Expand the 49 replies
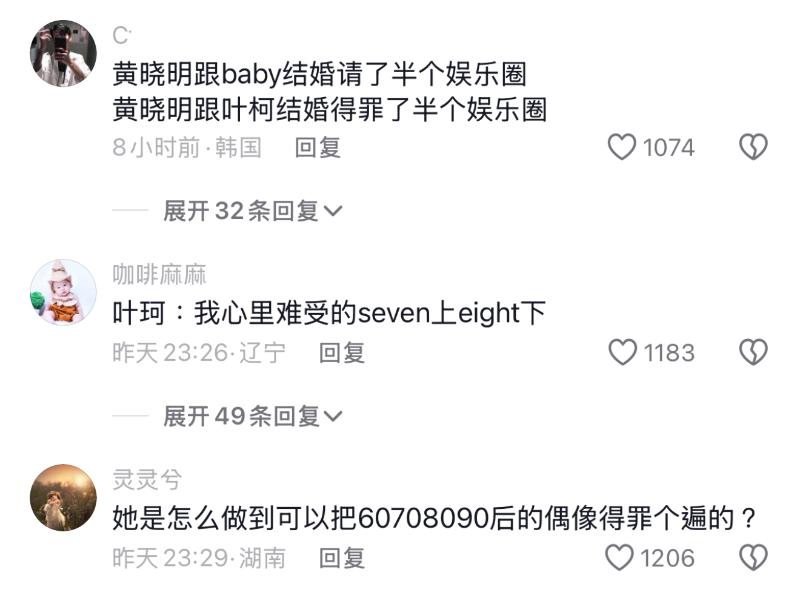 pyautogui.click(x=252, y=416)
